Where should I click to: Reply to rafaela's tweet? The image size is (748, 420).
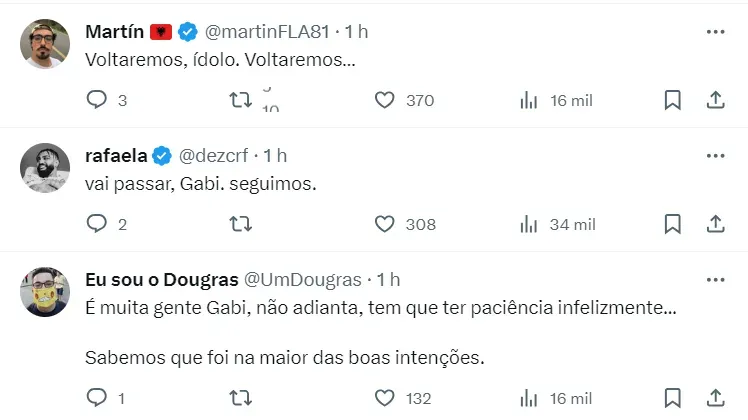[97, 224]
